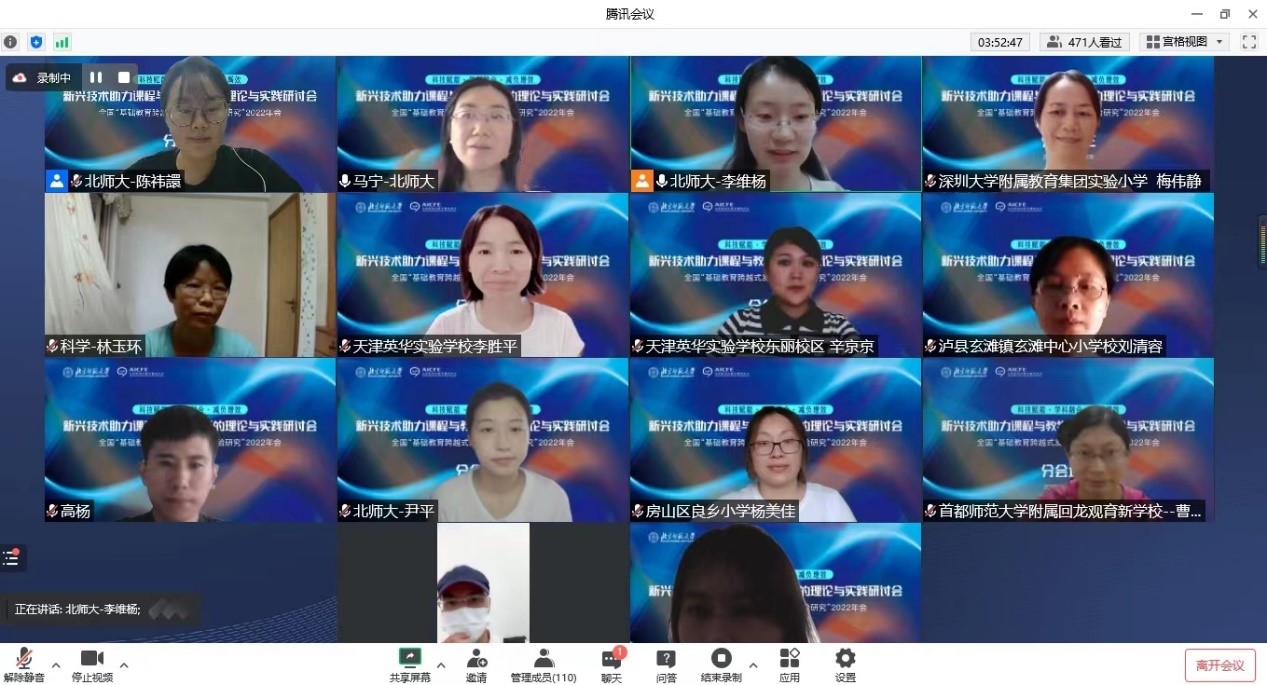
Task: Select the video tile of 马宁-北师大
Action: [483, 124]
